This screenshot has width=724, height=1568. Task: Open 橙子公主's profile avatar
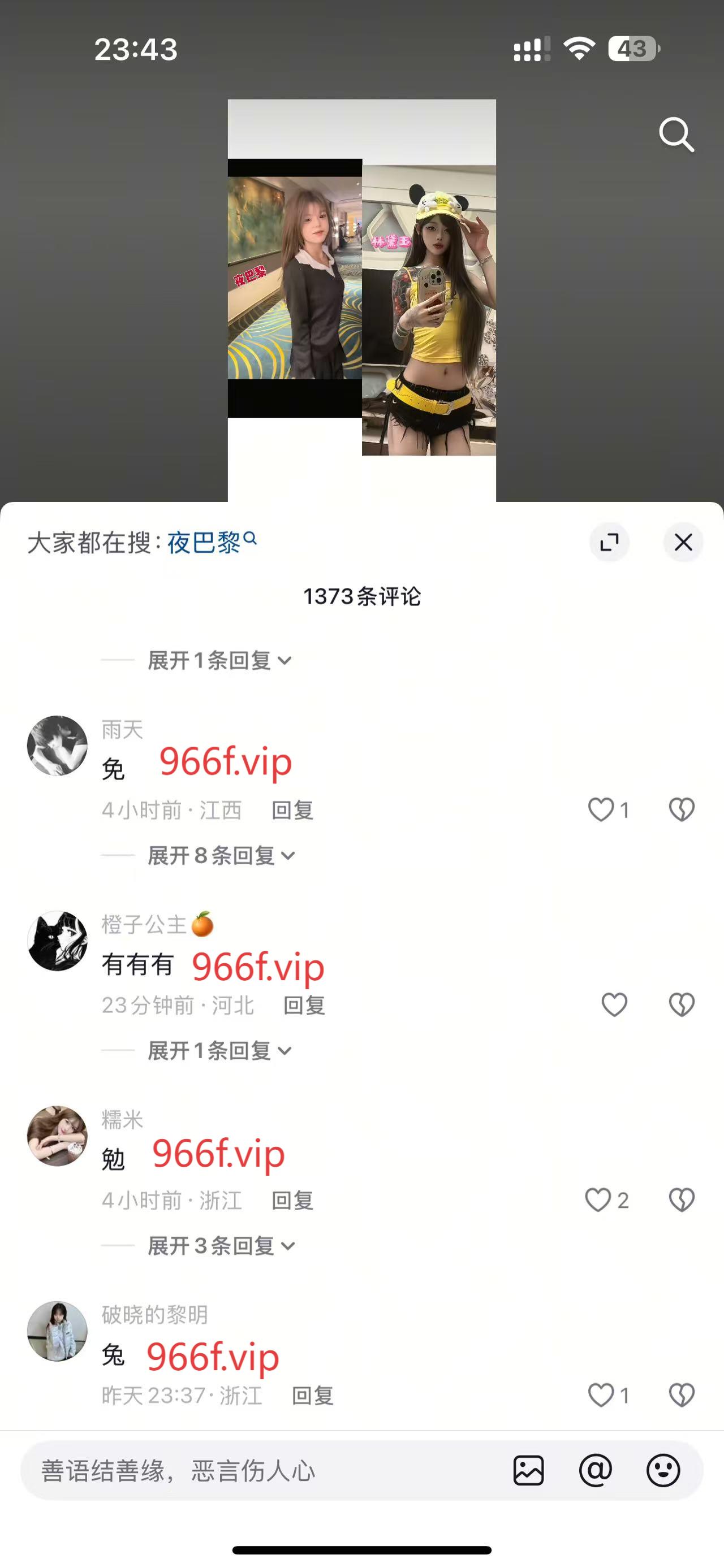(57, 941)
